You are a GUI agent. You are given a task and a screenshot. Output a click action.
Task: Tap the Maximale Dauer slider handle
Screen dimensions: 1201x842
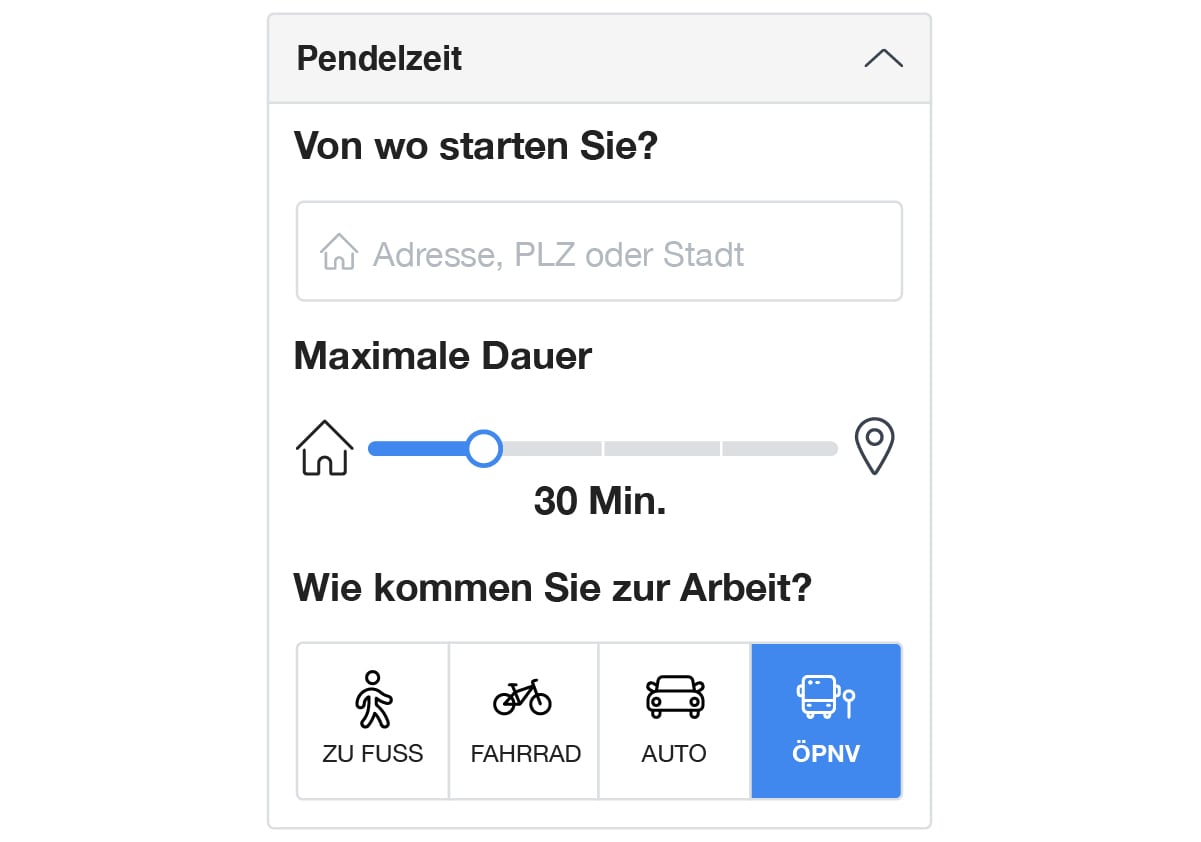(484, 448)
